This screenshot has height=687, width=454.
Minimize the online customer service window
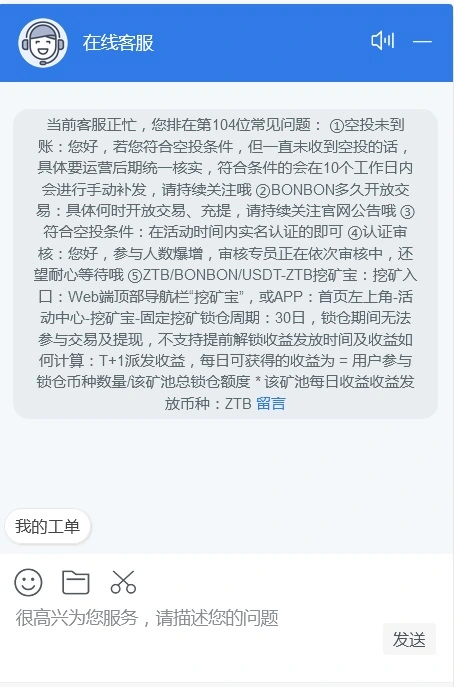point(422,42)
